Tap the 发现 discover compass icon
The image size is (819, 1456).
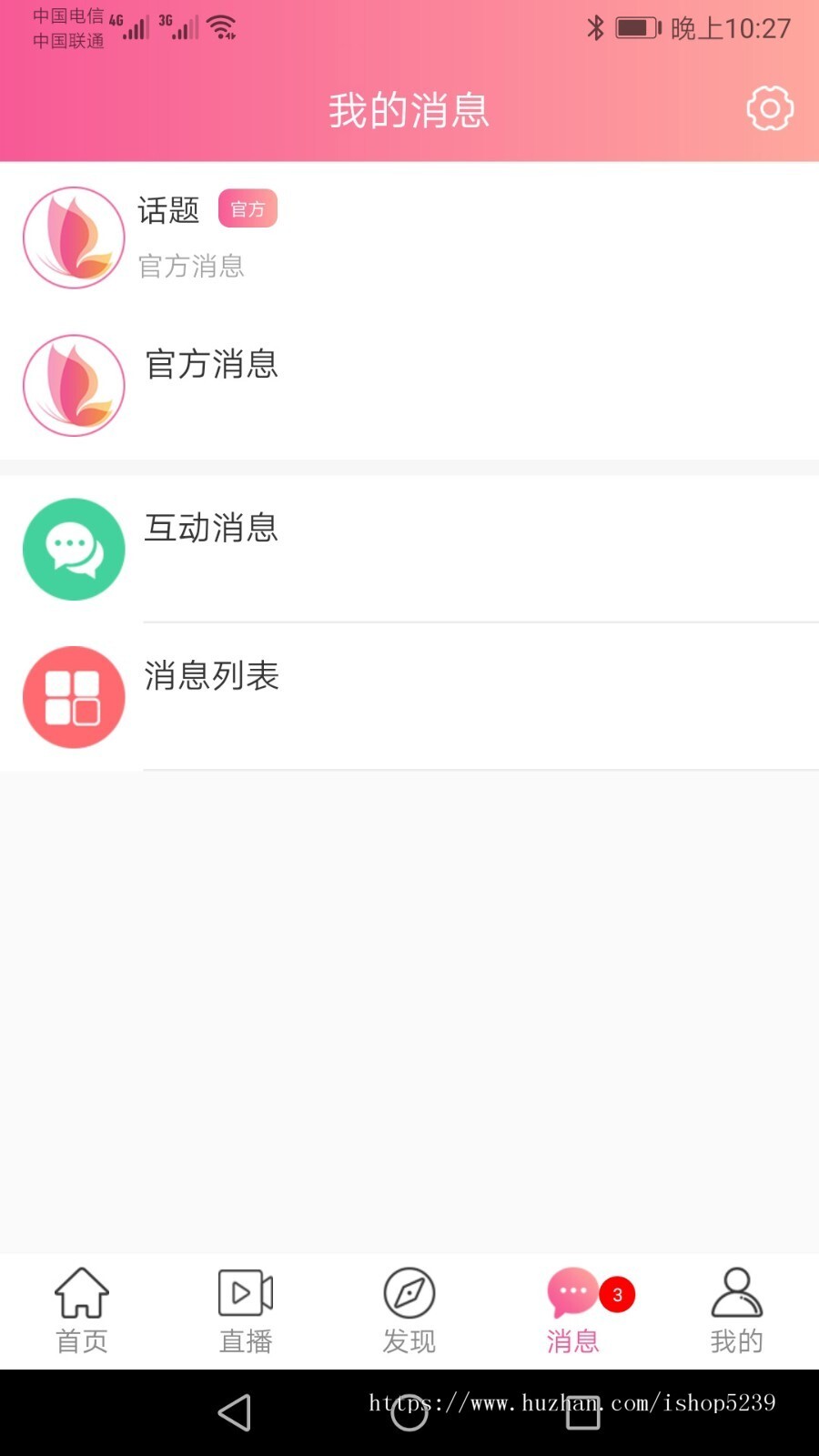(409, 1292)
